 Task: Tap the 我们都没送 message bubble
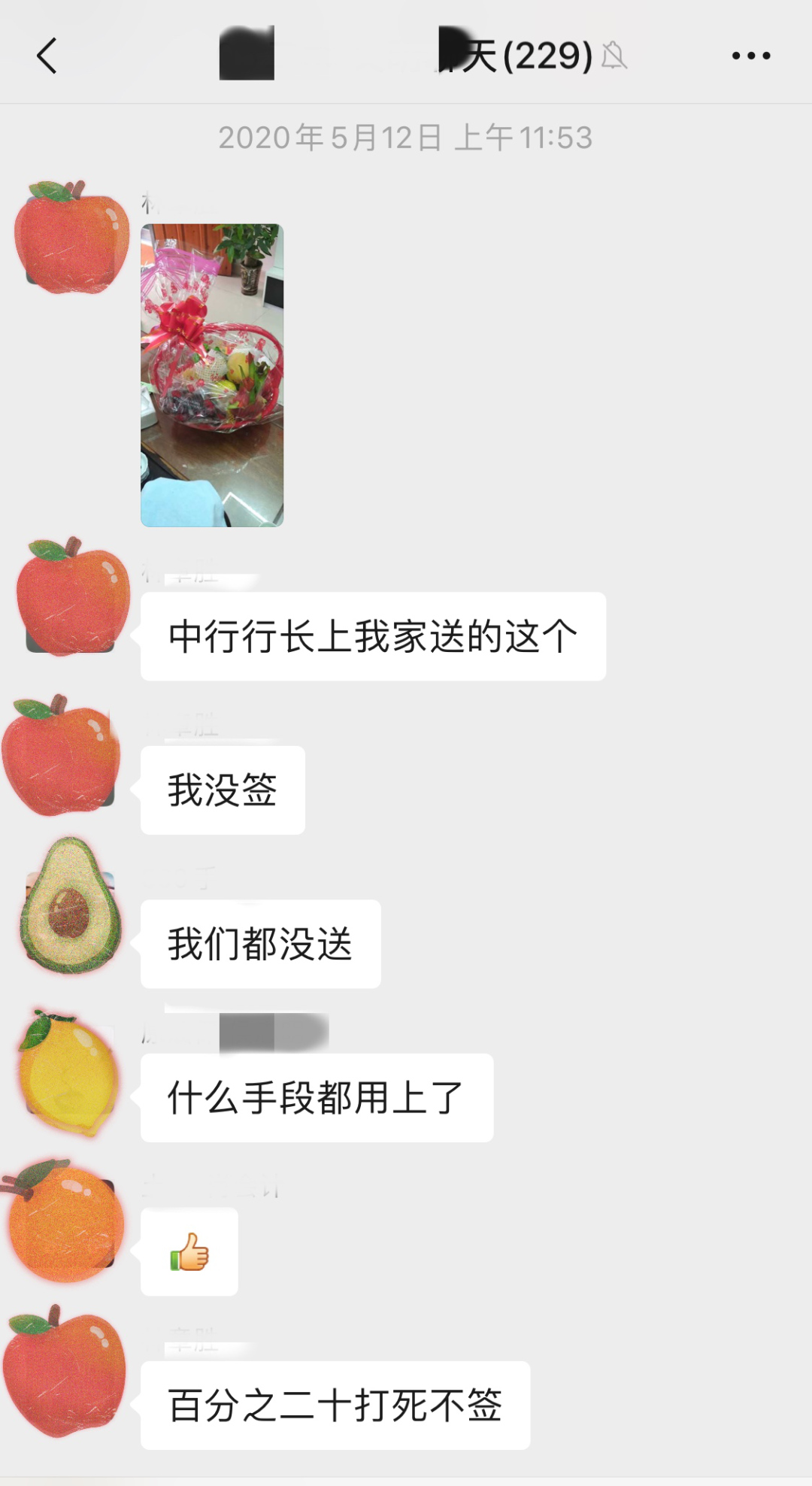pos(259,942)
